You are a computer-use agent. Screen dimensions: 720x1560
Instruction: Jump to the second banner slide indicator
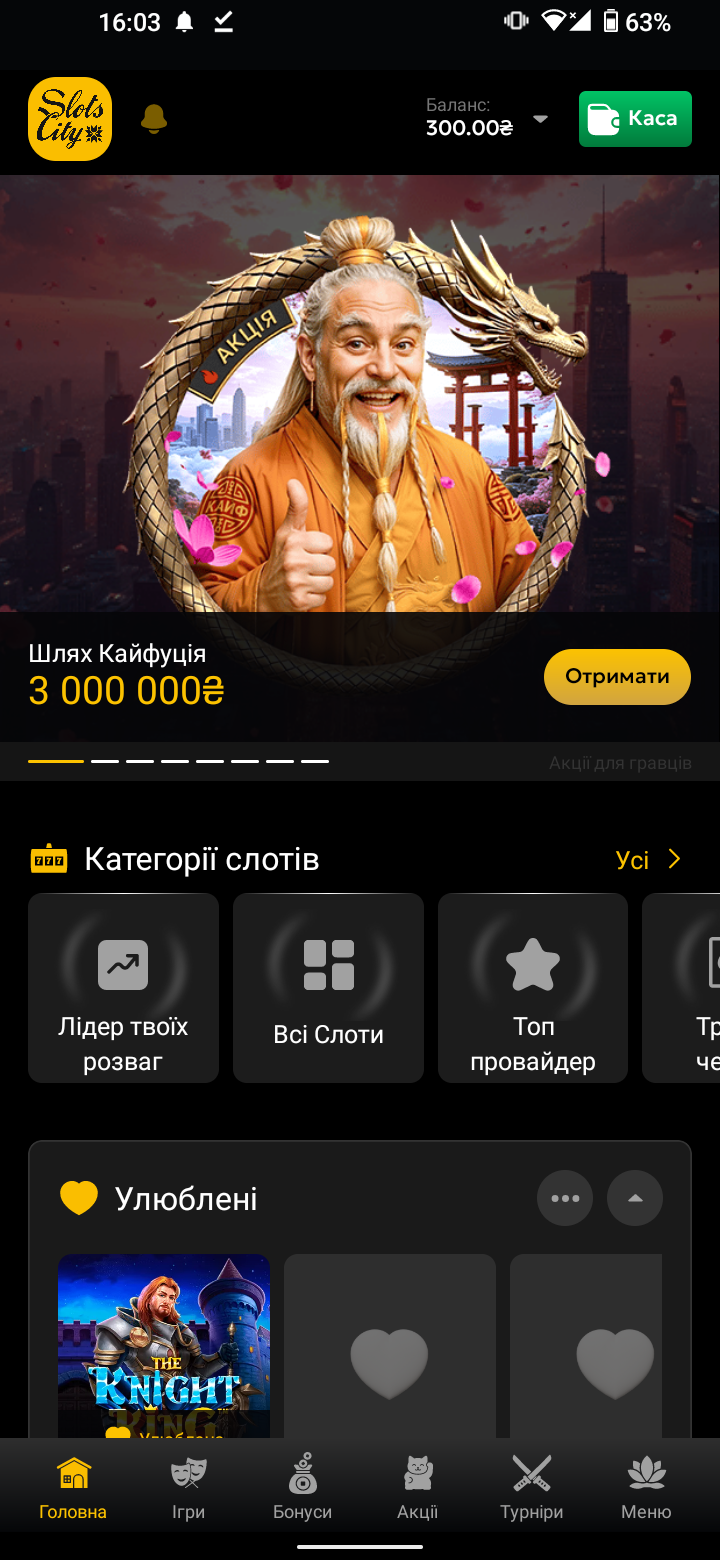coord(105,761)
